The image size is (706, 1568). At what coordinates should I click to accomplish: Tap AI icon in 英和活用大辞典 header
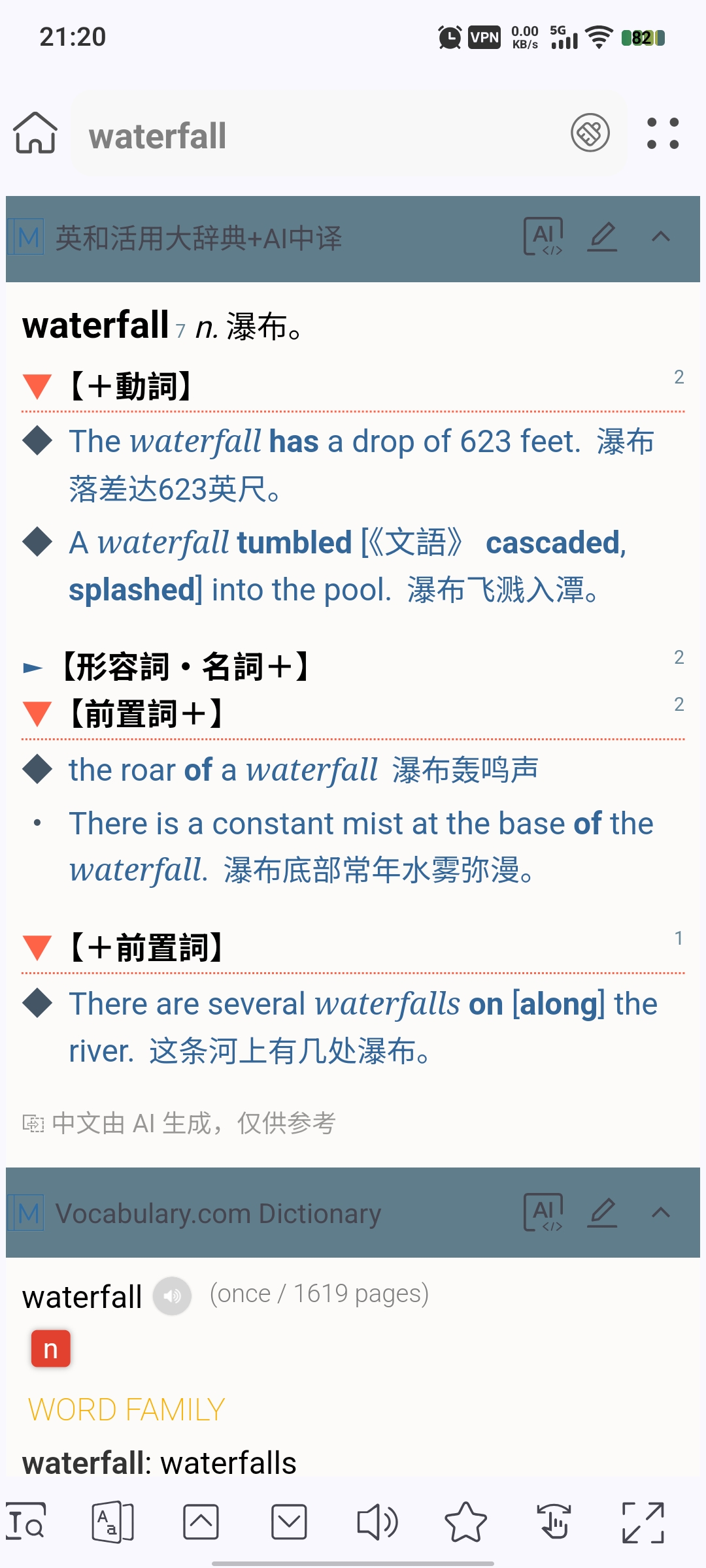click(544, 237)
